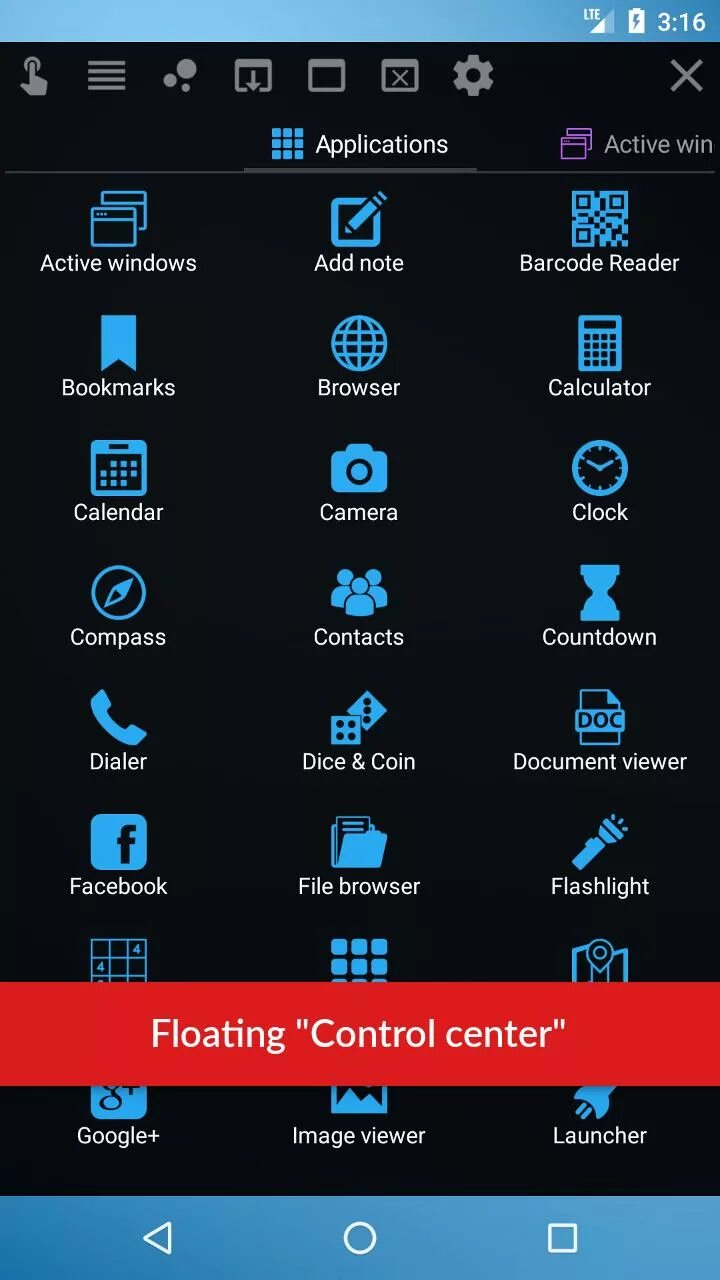Screen dimensions: 720x1280
Task: Open the settings gear icon
Action: 473,76
